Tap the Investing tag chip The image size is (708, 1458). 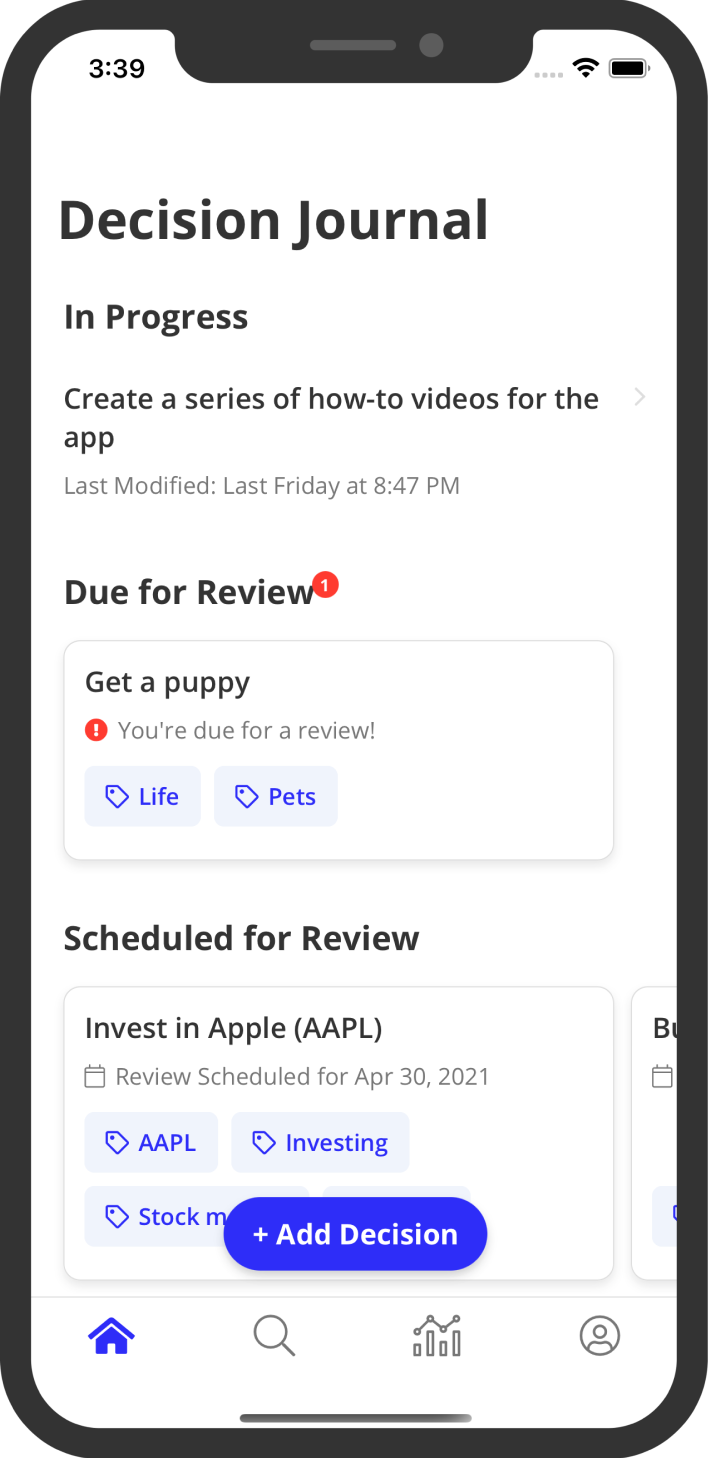tap(320, 1142)
